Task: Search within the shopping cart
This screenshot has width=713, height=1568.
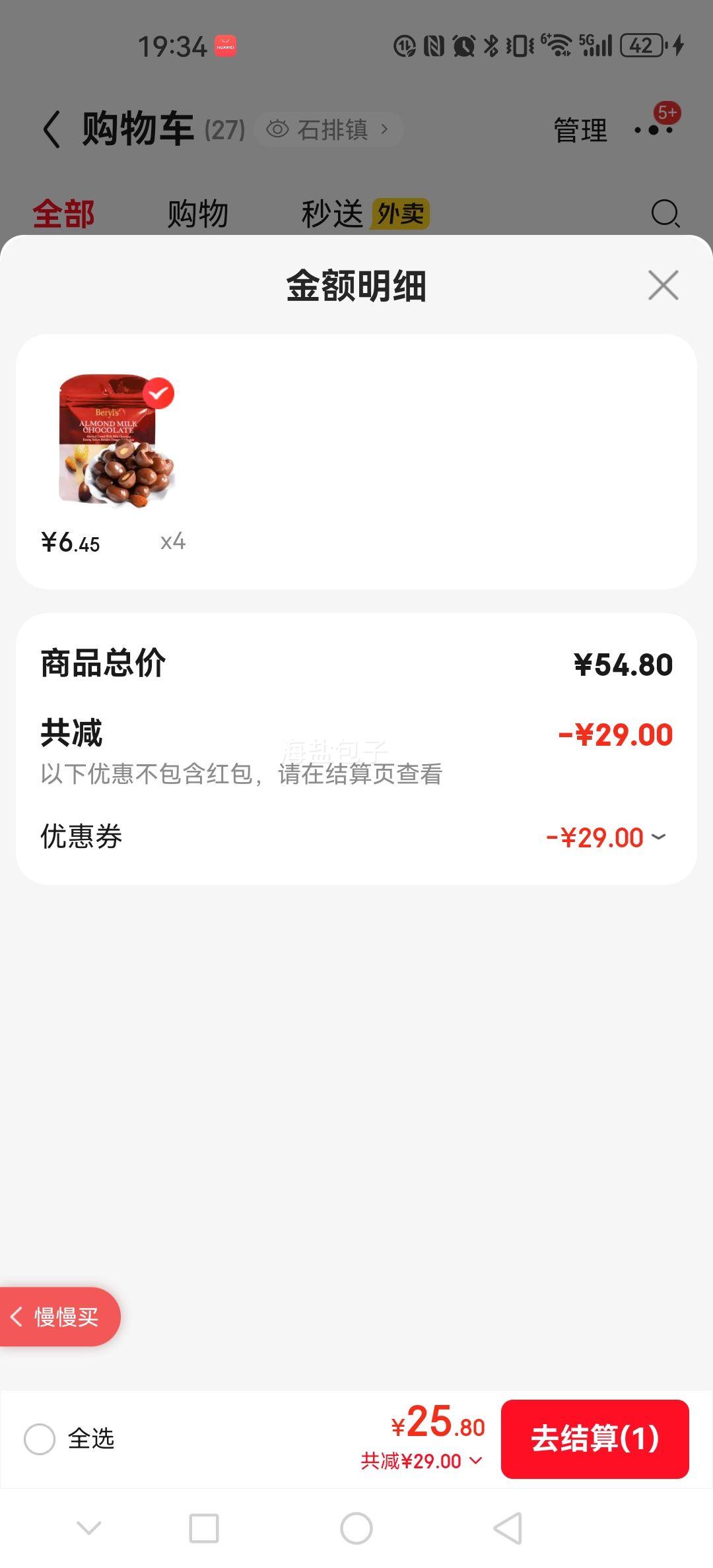Action: [x=665, y=214]
